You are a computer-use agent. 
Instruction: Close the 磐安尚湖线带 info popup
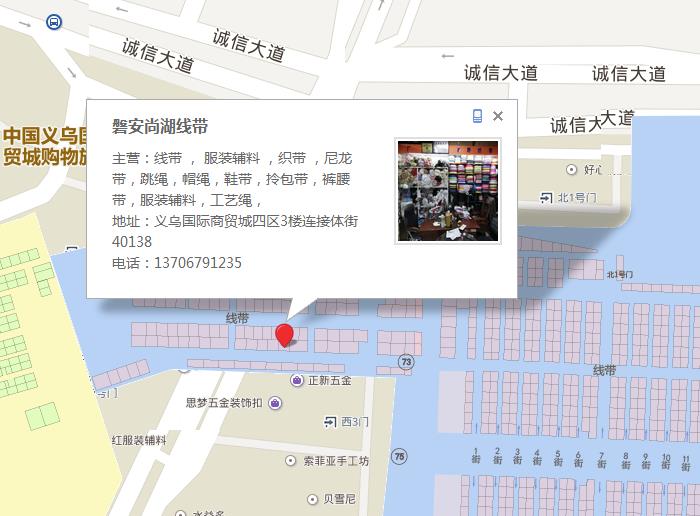(x=498, y=116)
